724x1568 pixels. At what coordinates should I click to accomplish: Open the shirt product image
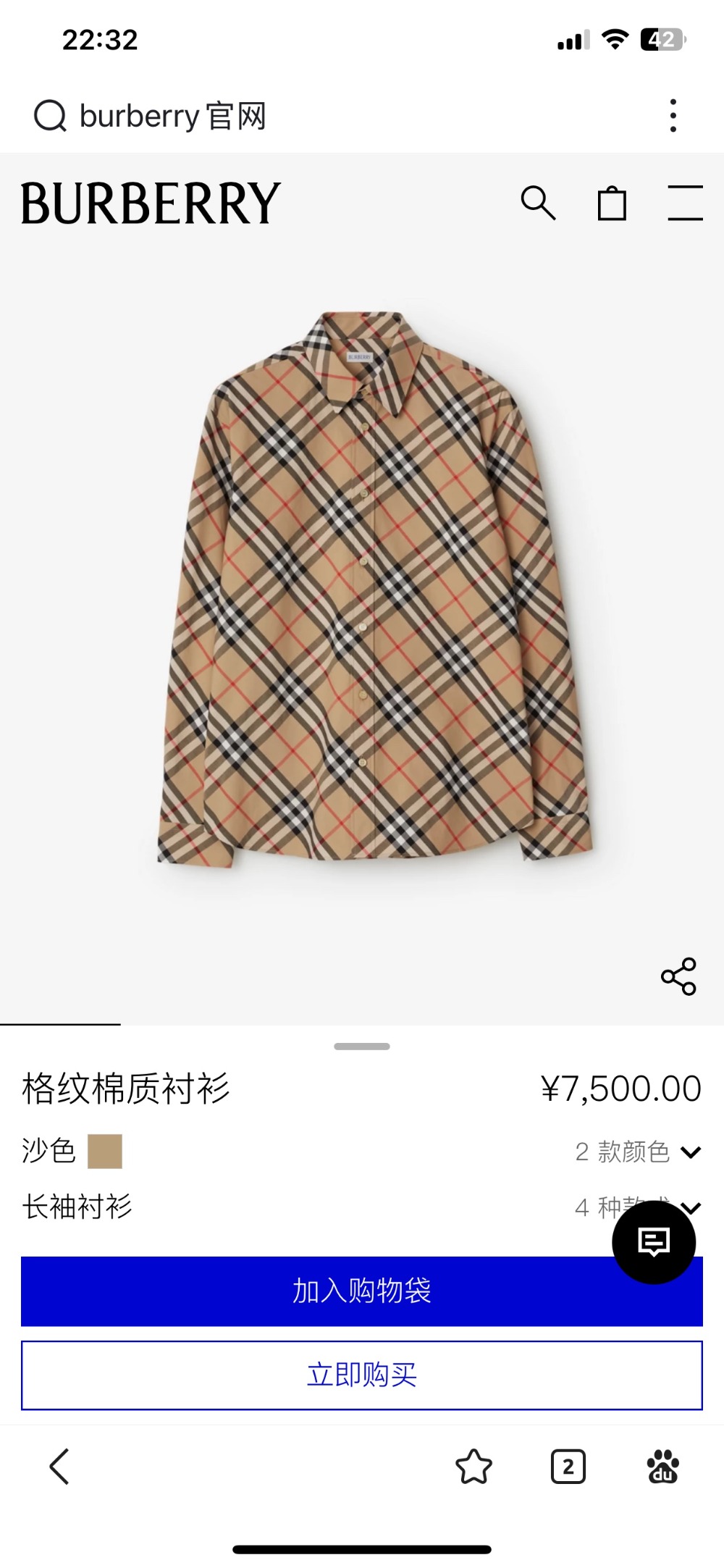tap(375, 587)
